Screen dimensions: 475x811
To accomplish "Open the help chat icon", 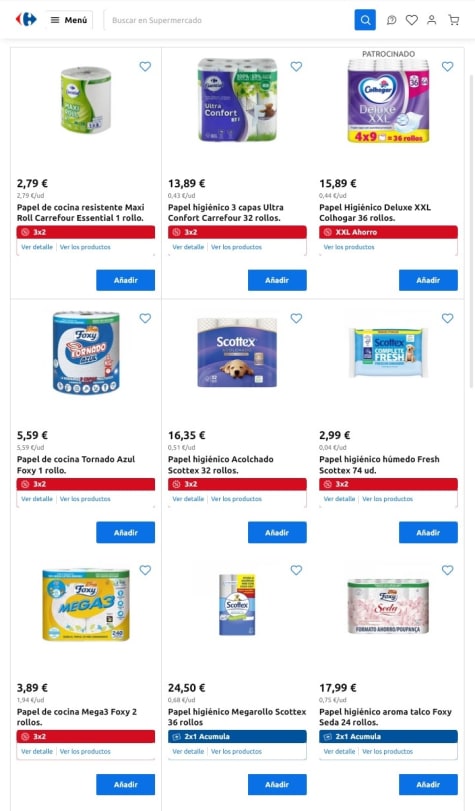I will (x=392, y=20).
